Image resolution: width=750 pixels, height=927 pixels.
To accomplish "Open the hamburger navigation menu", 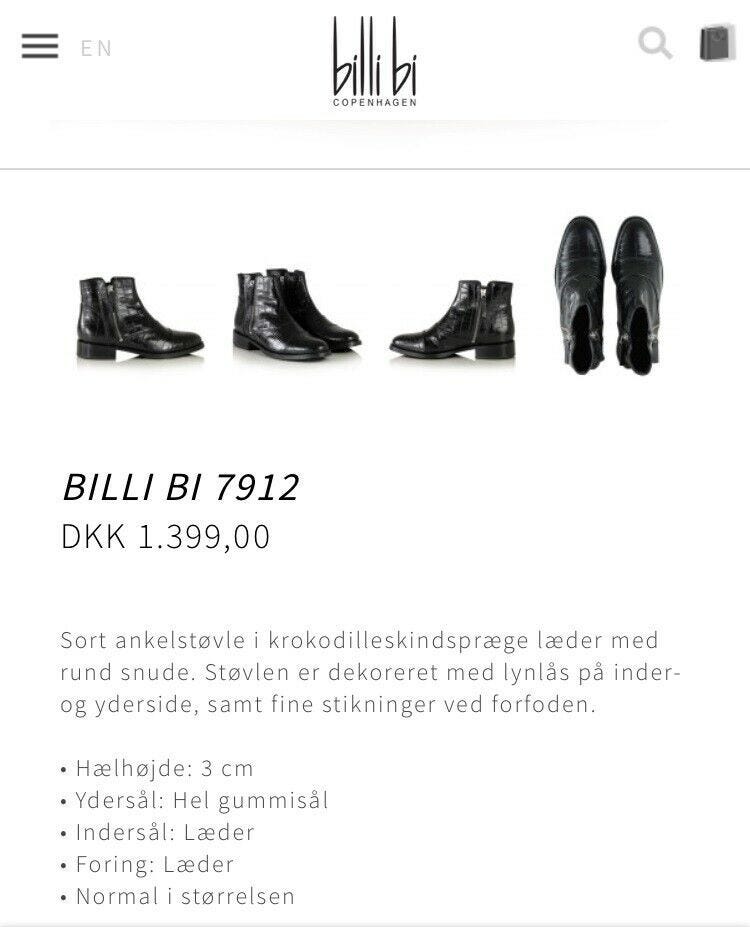I will click(40, 43).
